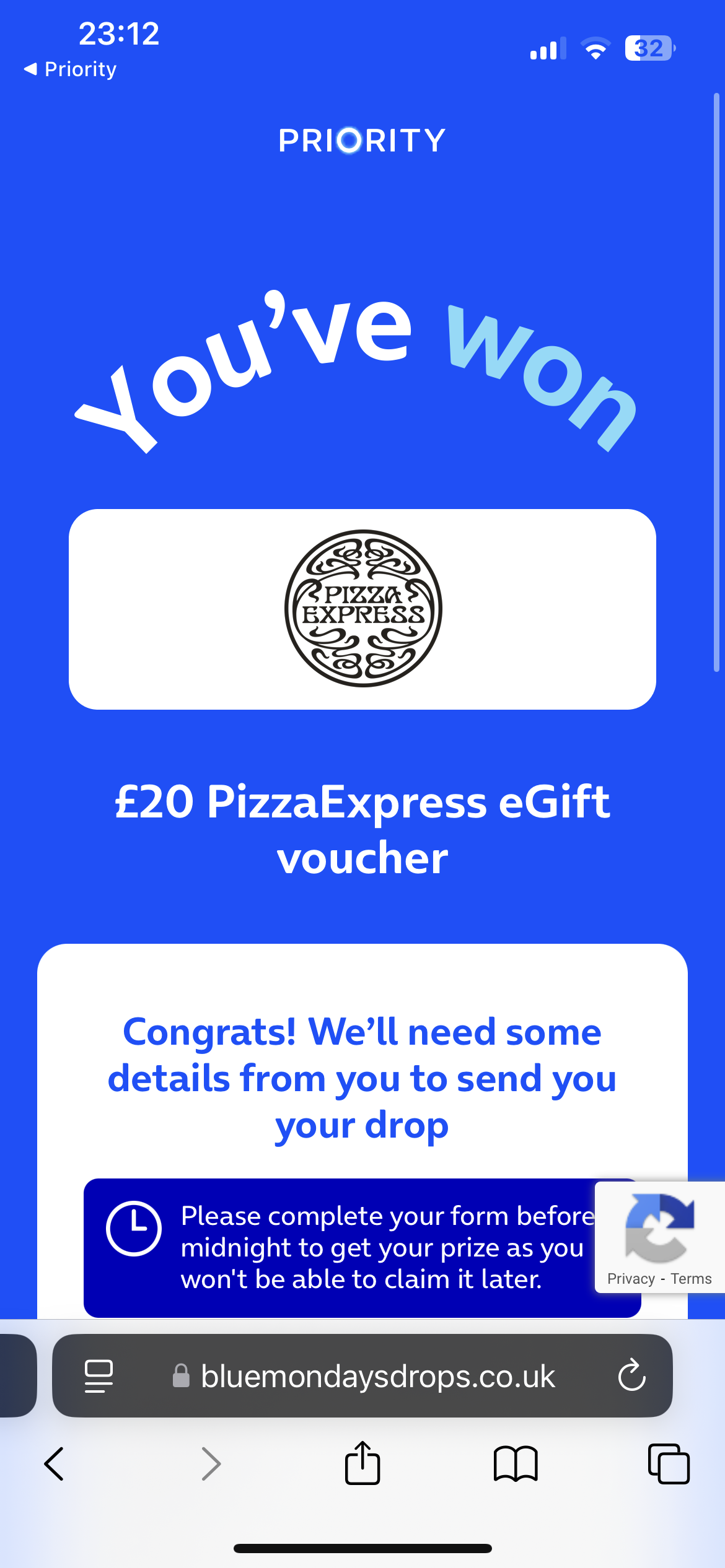This screenshot has height=1568, width=725.
Task: Tap the PRIORITY logo at the top
Action: click(x=362, y=139)
